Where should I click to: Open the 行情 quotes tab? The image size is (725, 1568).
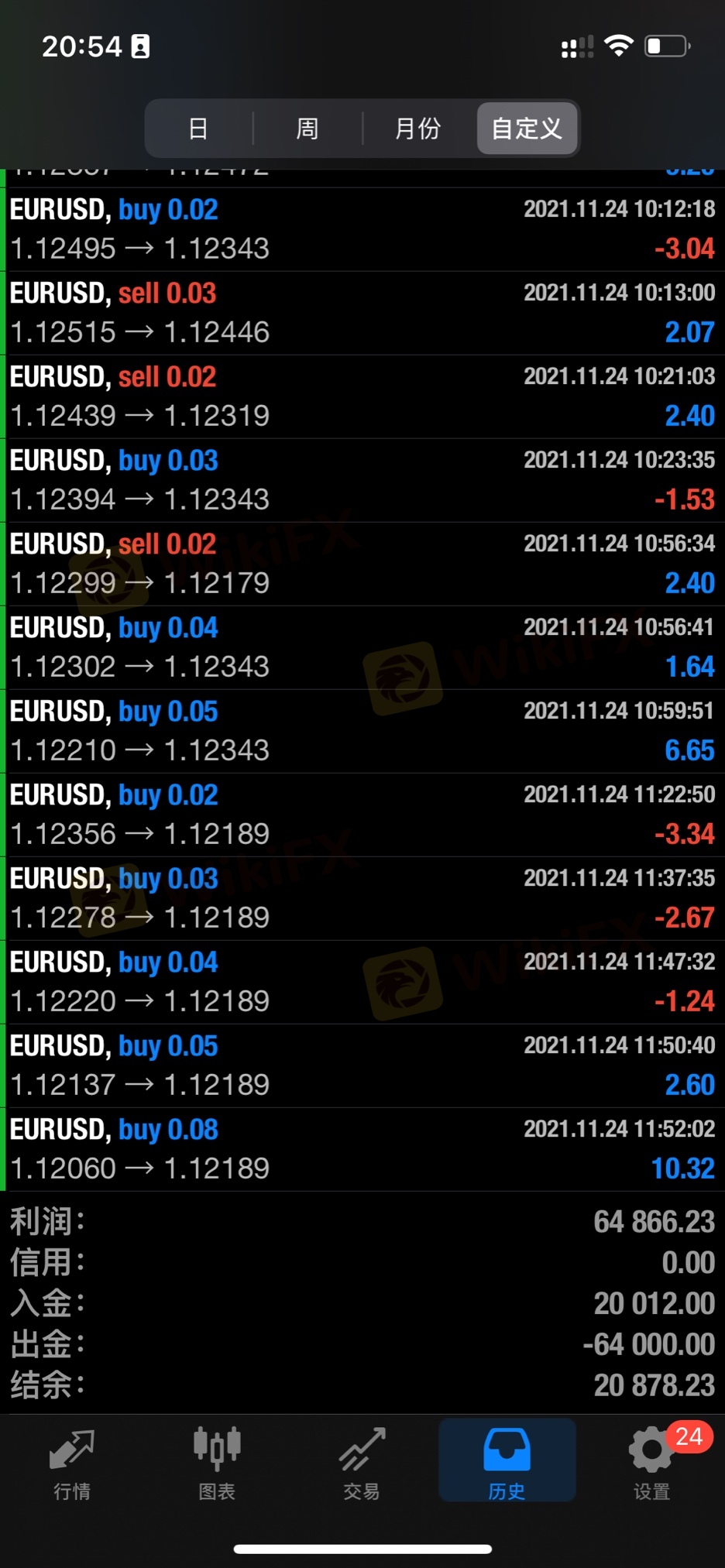click(x=72, y=1462)
